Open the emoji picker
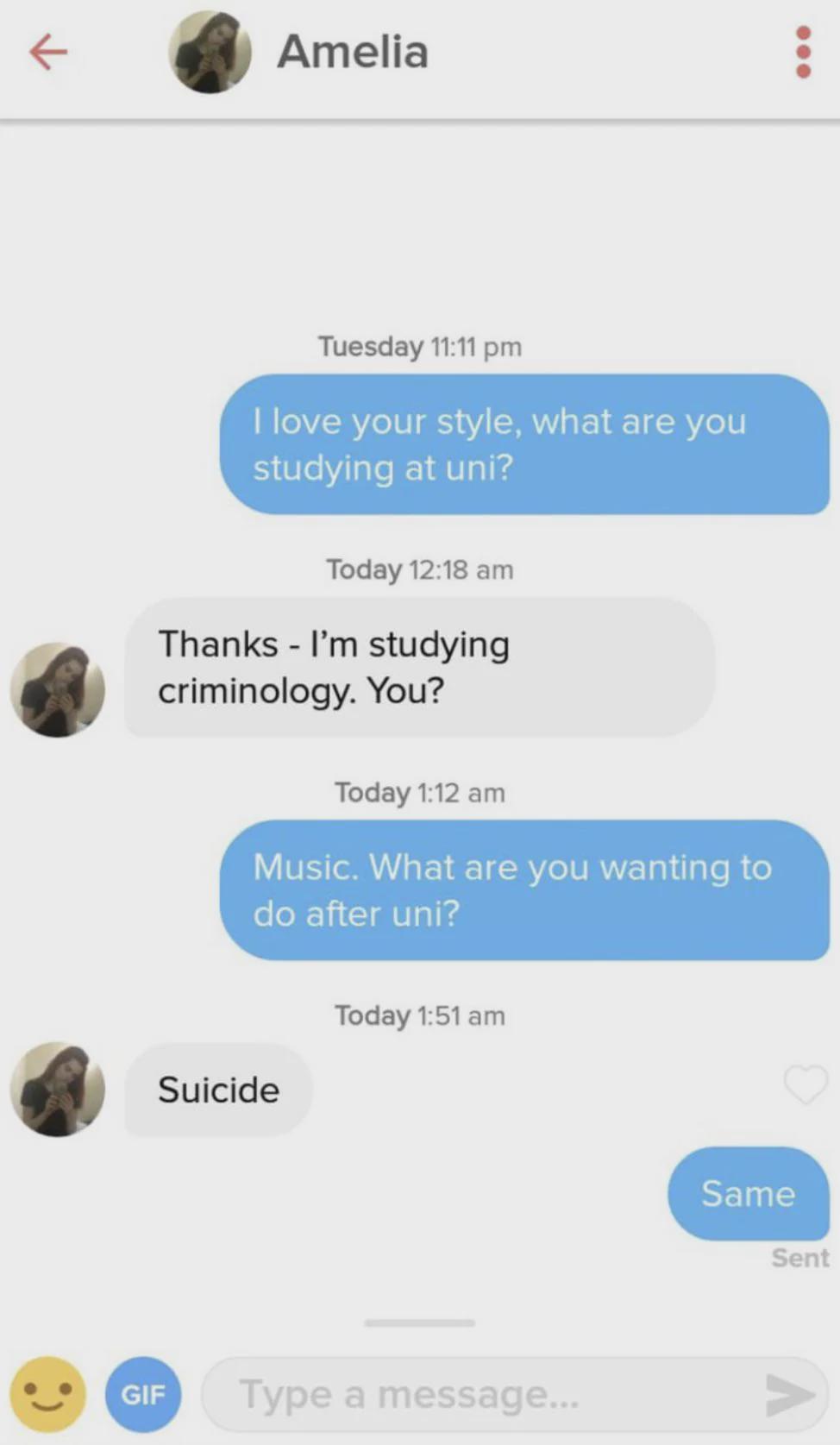840x1445 pixels. [x=48, y=1394]
